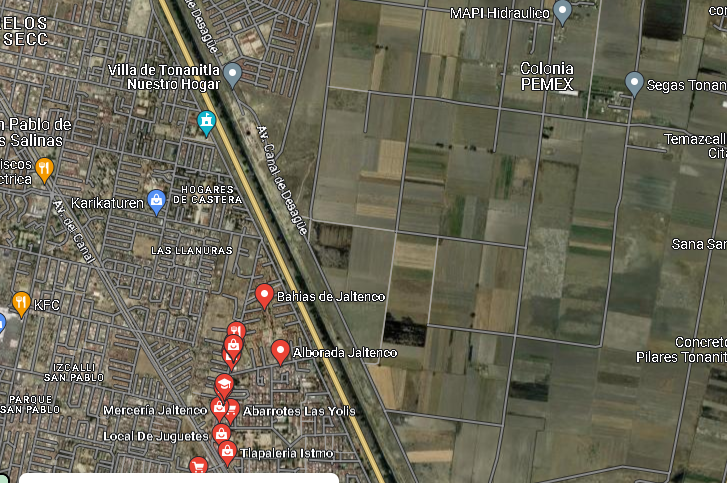Screen dimensions: 727x483
Task: Select the red graduation cap school pin
Action: pyautogui.click(x=224, y=386)
